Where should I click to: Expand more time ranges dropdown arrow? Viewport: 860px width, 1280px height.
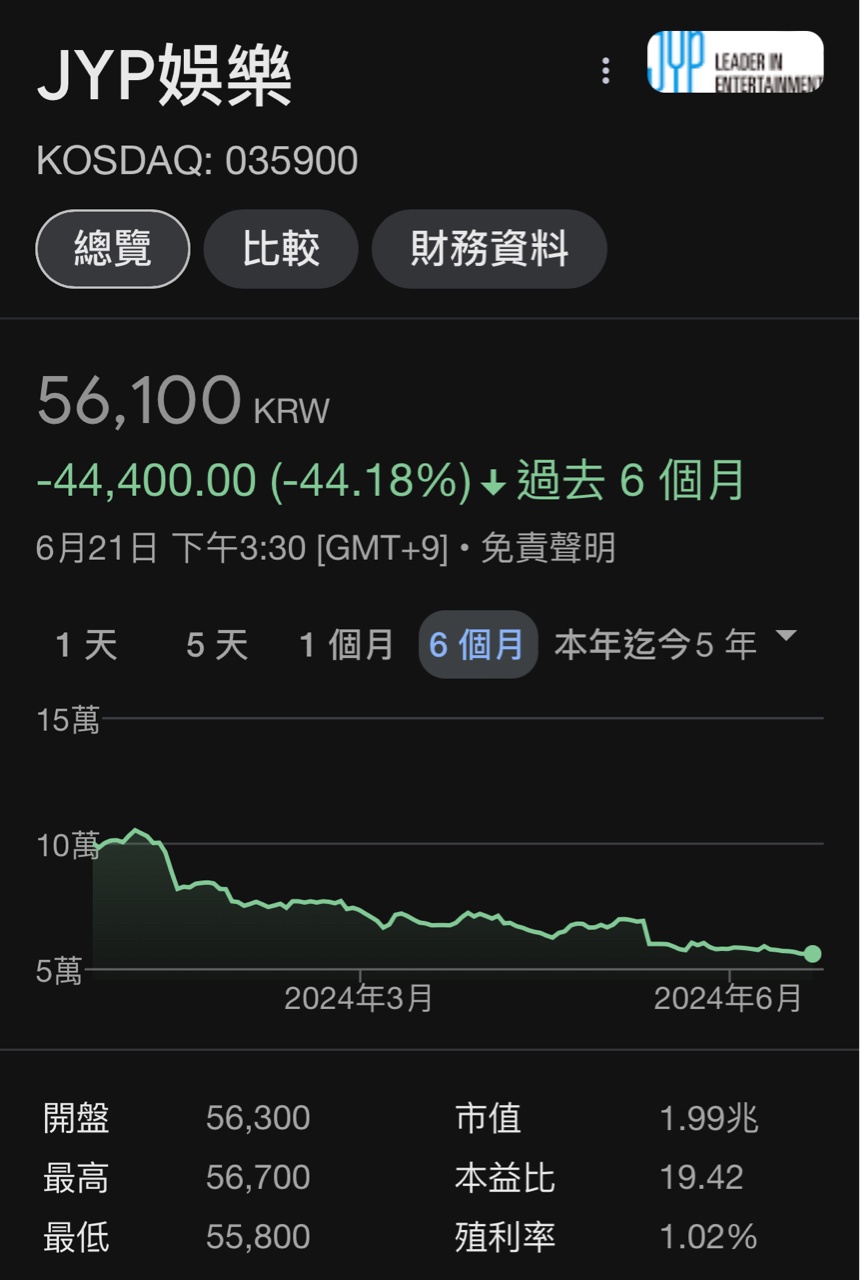(787, 636)
